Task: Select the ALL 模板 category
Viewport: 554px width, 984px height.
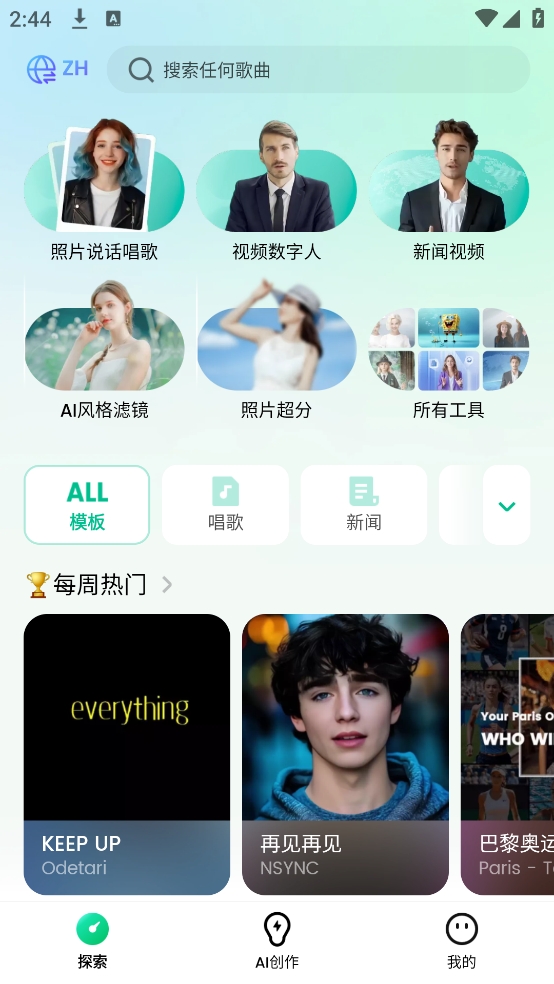Action: [x=87, y=505]
